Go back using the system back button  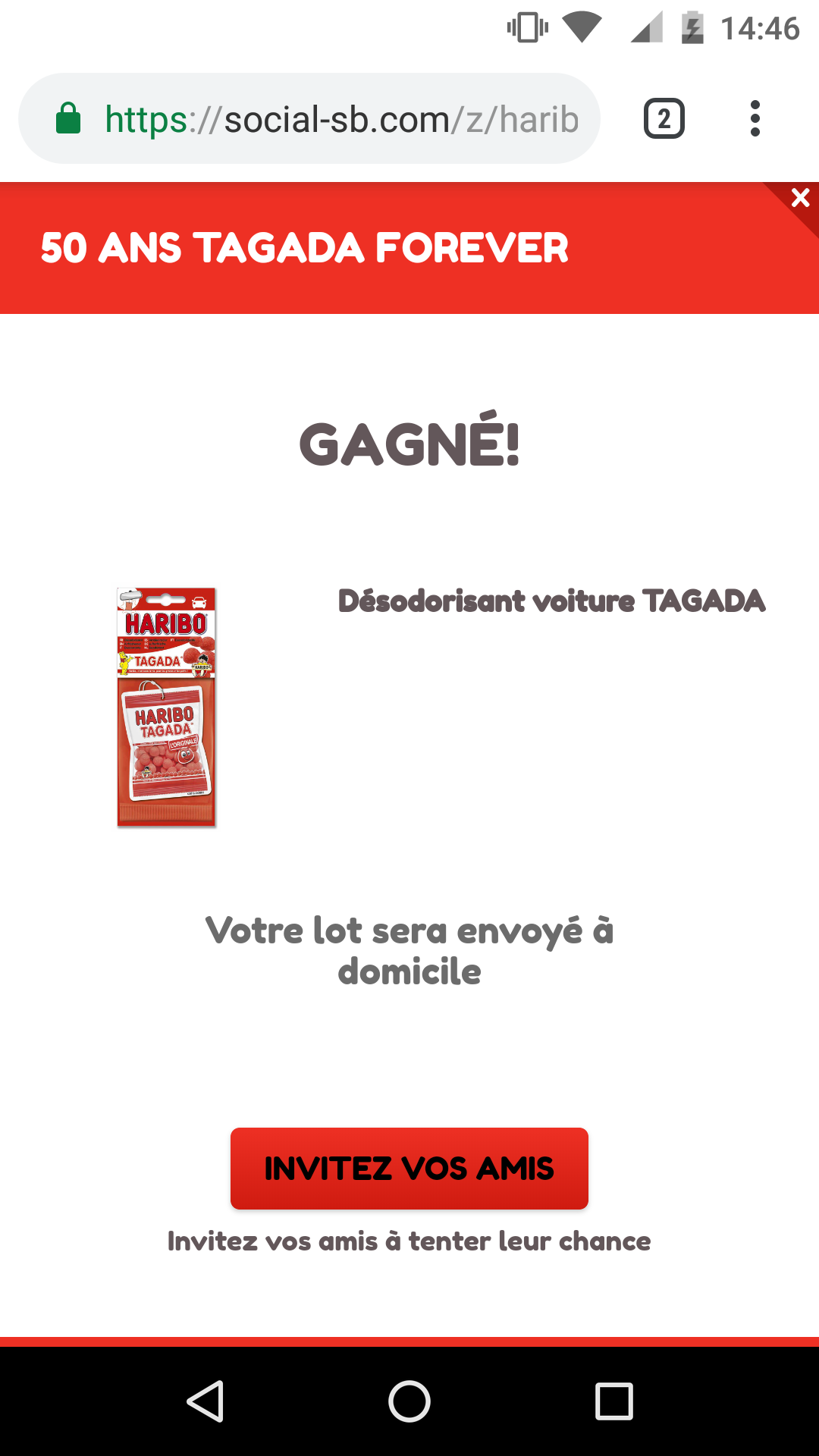[x=205, y=1401]
